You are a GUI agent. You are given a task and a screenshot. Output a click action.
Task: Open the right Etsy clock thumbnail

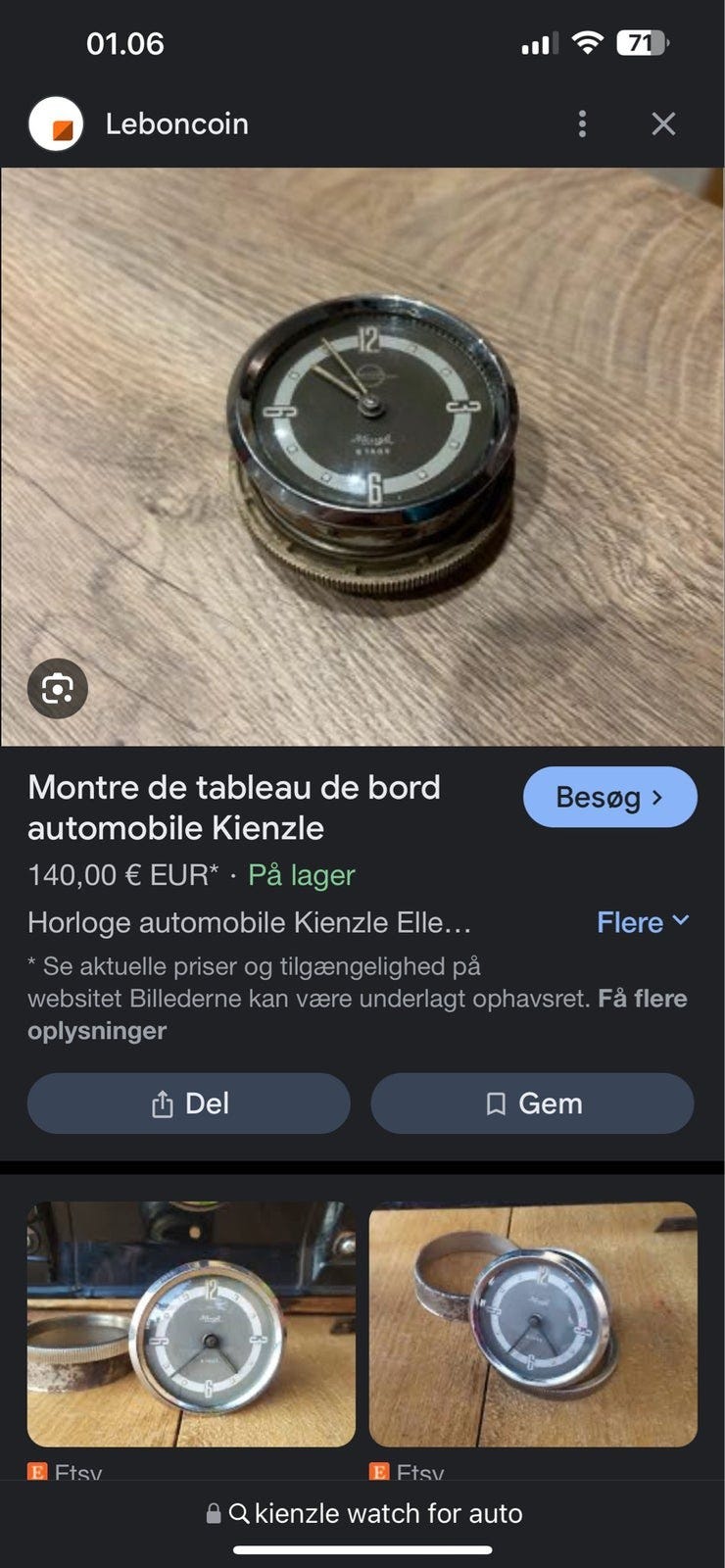tap(533, 1324)
